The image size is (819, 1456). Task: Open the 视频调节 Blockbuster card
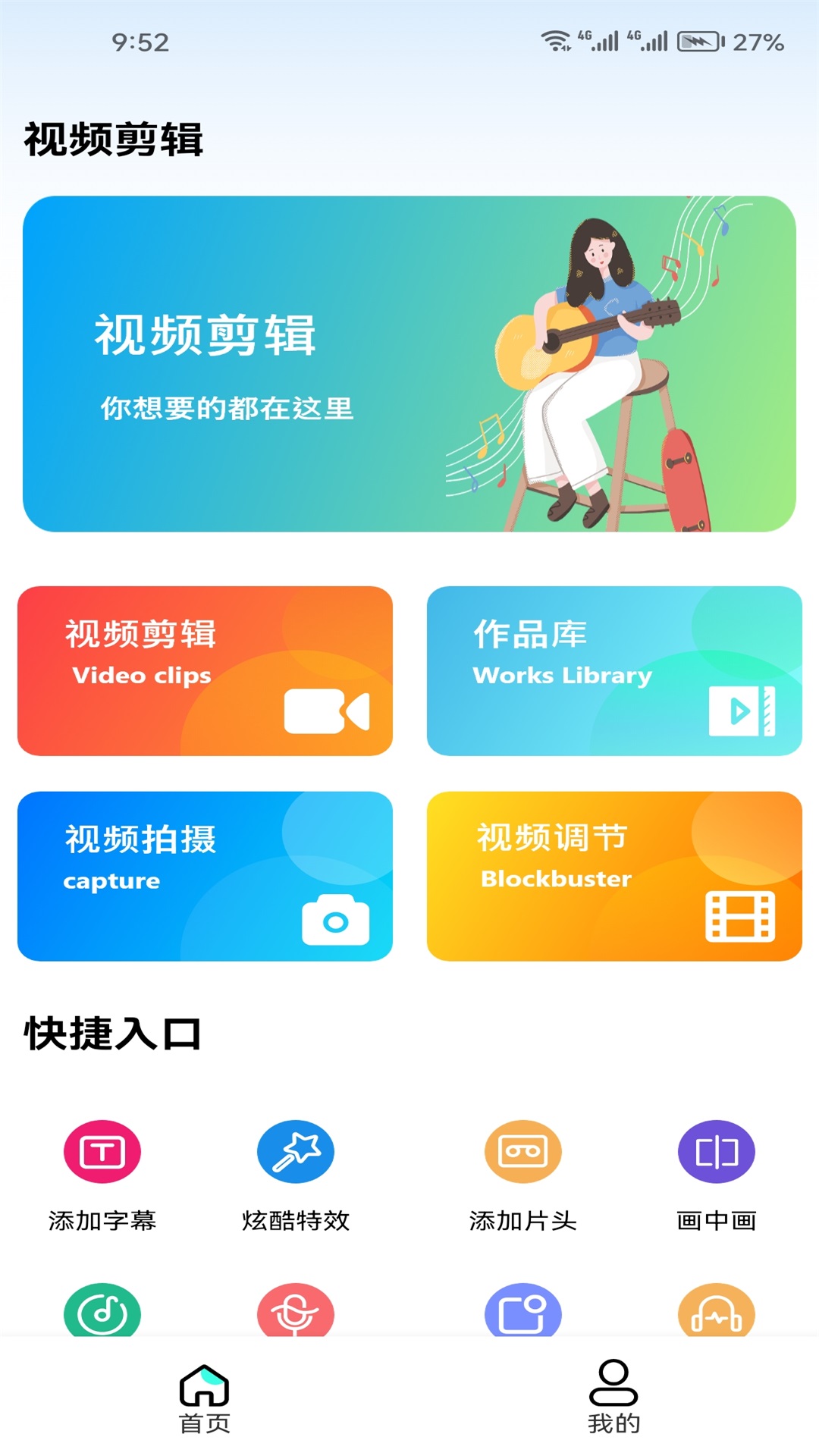(x=614, y=876)
